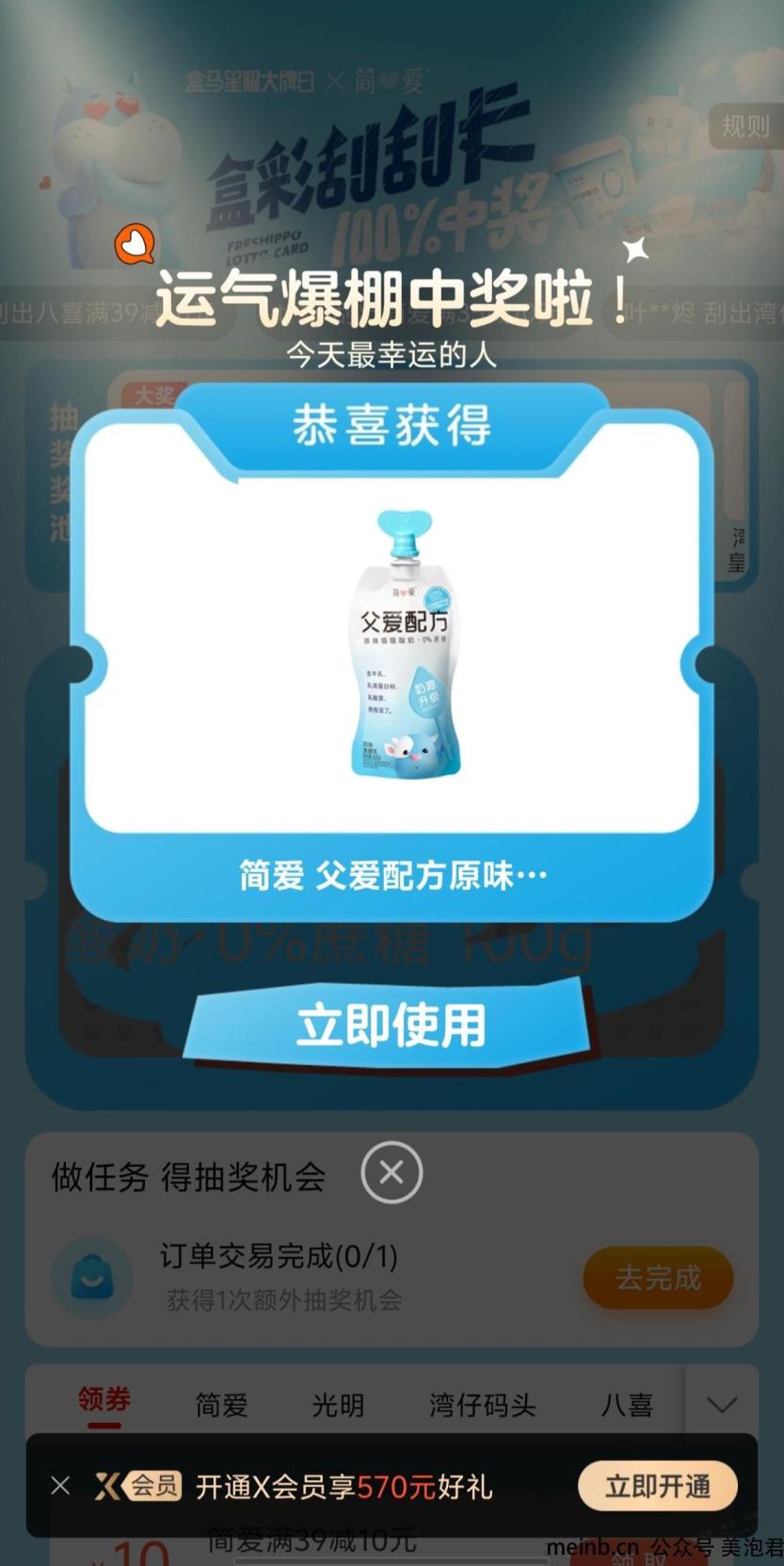This screenshot has width=784, height=1566.
Task: Tap 立即开通 to join X会员
Action: tap(657, 1486)
